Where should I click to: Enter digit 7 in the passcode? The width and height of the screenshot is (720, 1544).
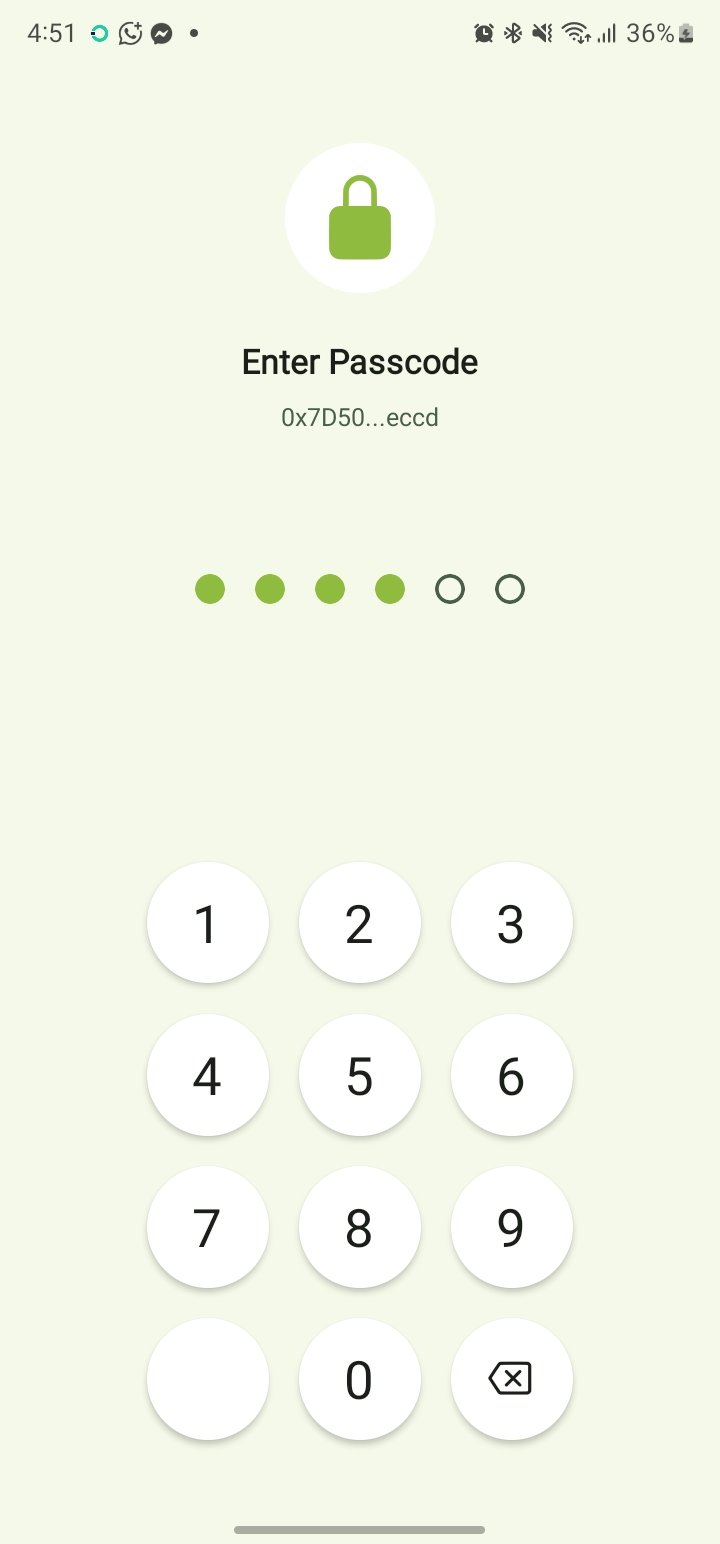coord(207,1228)
